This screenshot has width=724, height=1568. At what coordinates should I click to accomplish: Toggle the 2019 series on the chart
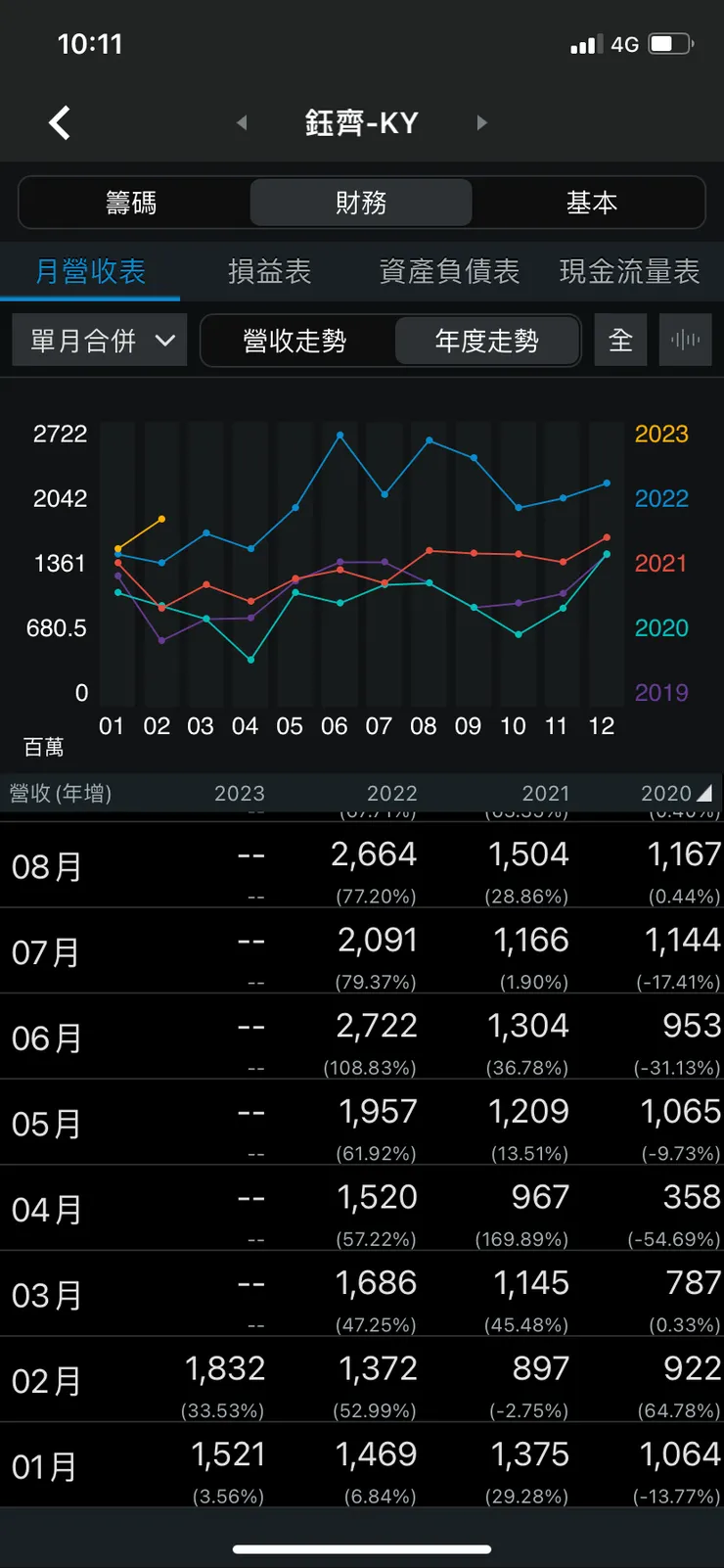point(660,693)
